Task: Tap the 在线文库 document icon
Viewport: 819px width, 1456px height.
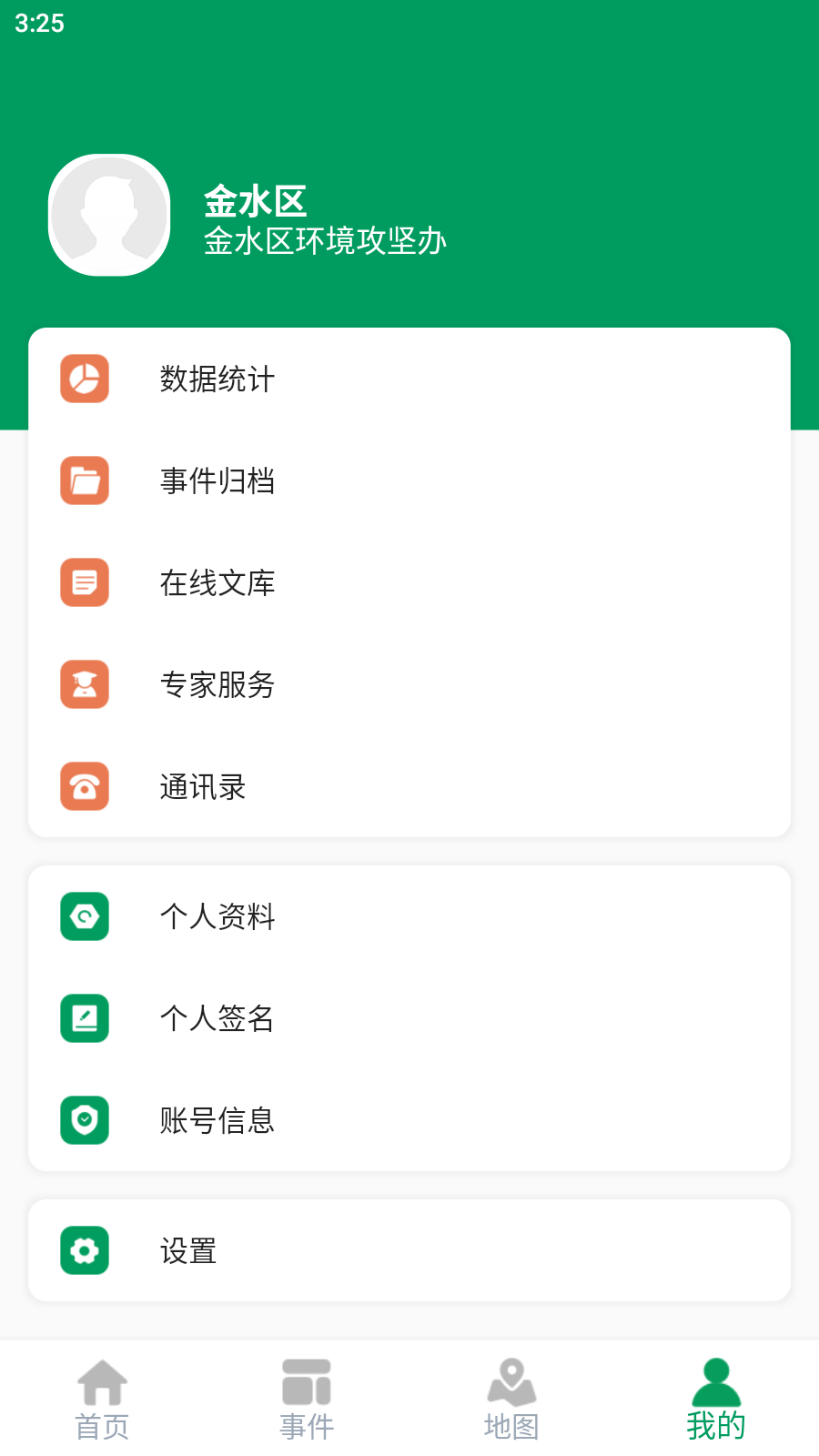Action: point(84,582)
